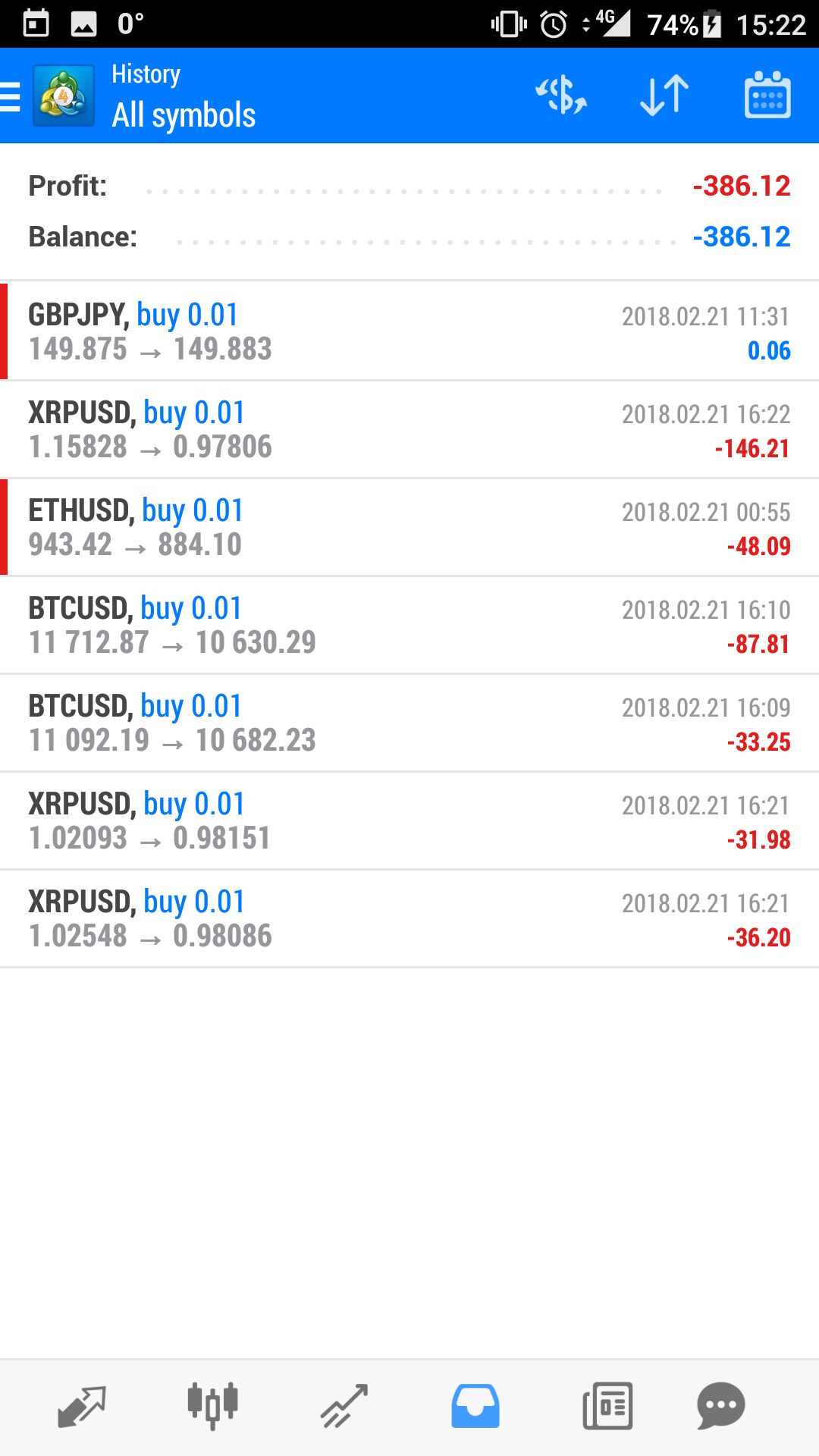The height and width of the screenshot is (1456, 819).
Task: Open the chat messages tab
Action: pos(721,1407)
